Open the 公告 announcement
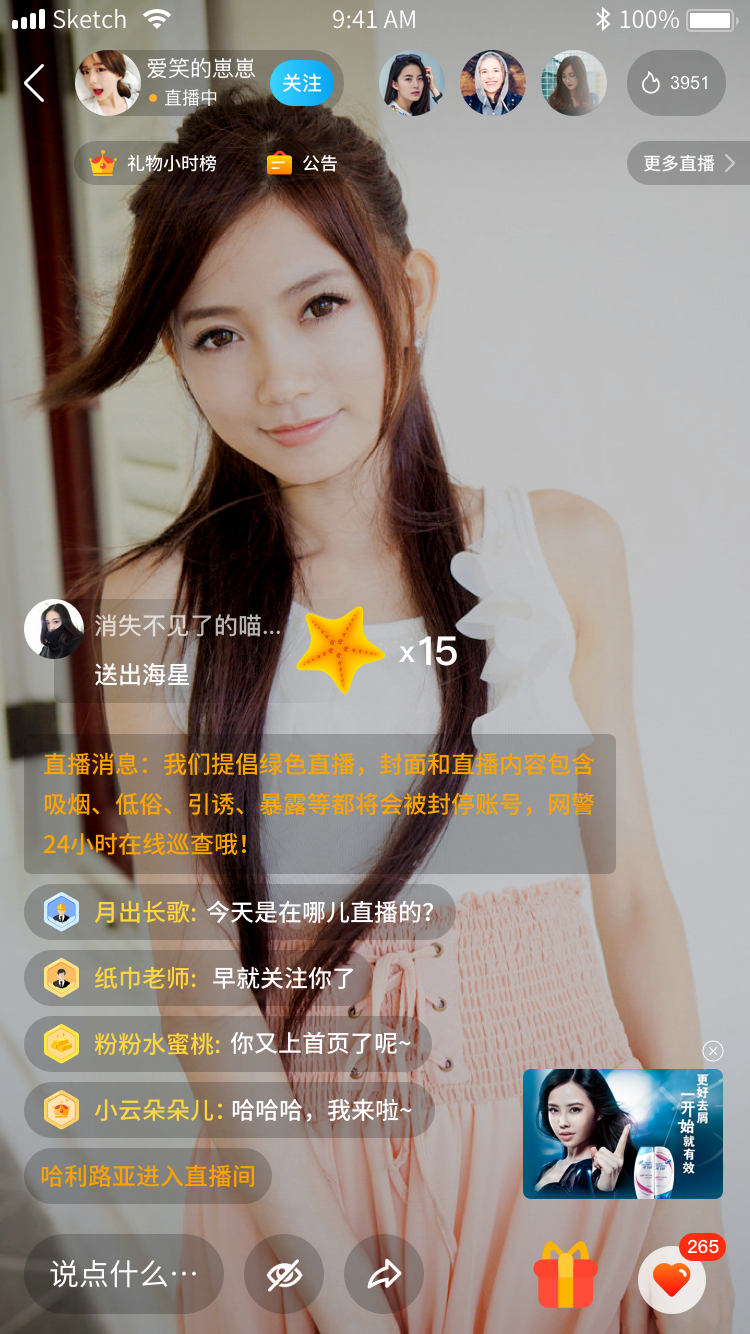This screenshot has height=1334, width=750. 303,163
